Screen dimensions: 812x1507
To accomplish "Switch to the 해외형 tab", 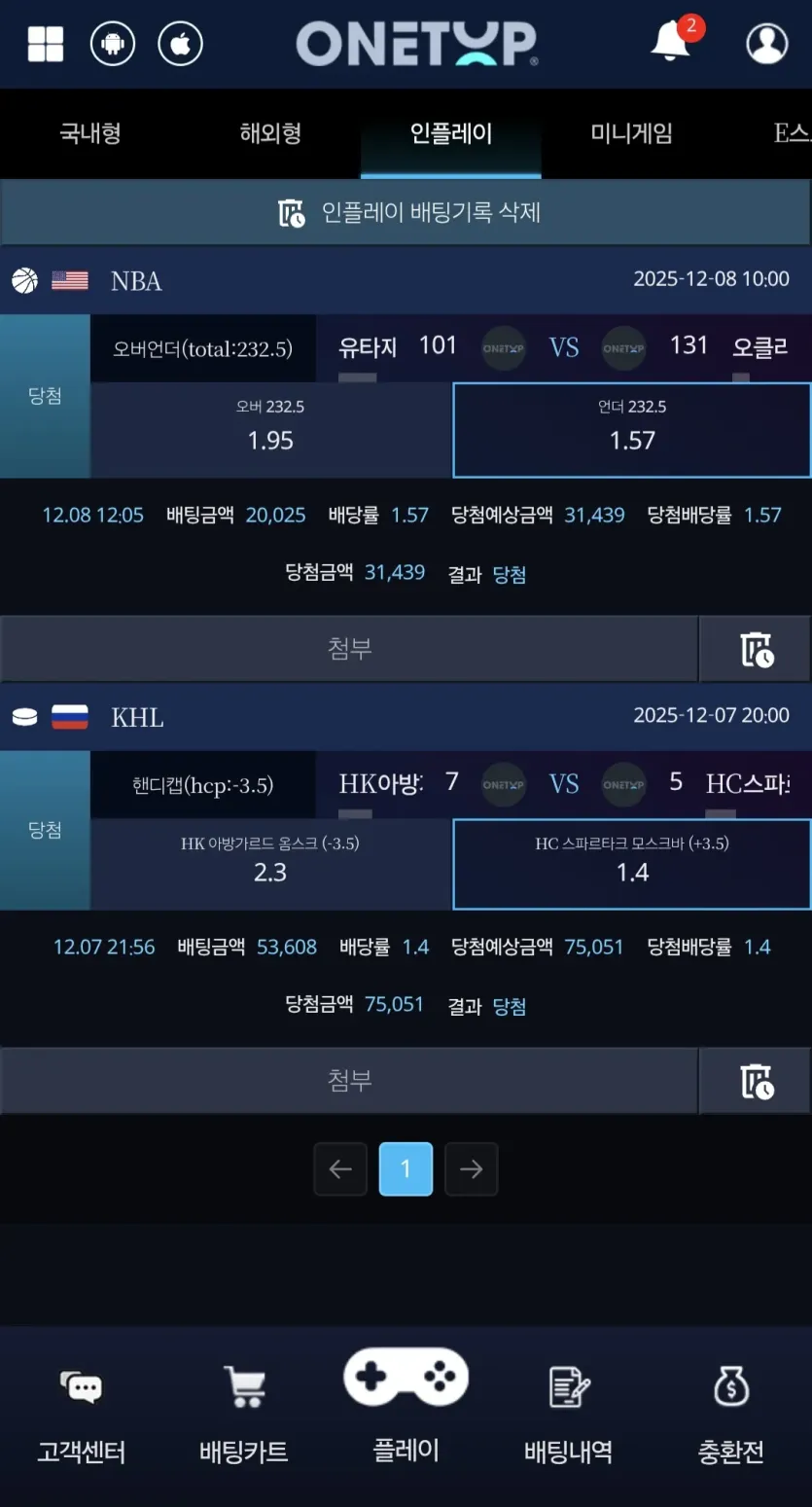I will click(x=270, y=133).
